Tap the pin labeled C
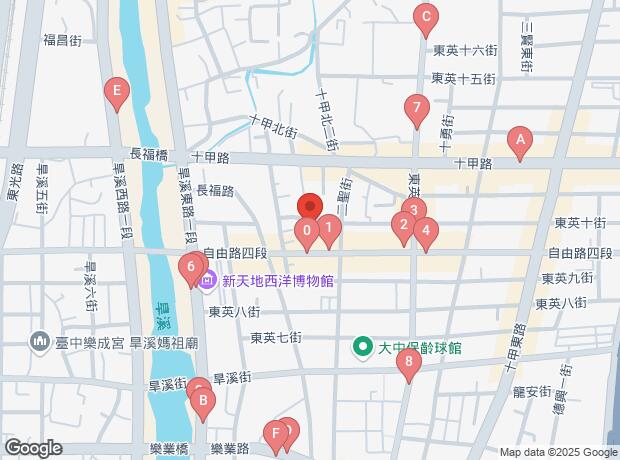This screenshot has height=460, width=620. (426, 17)
